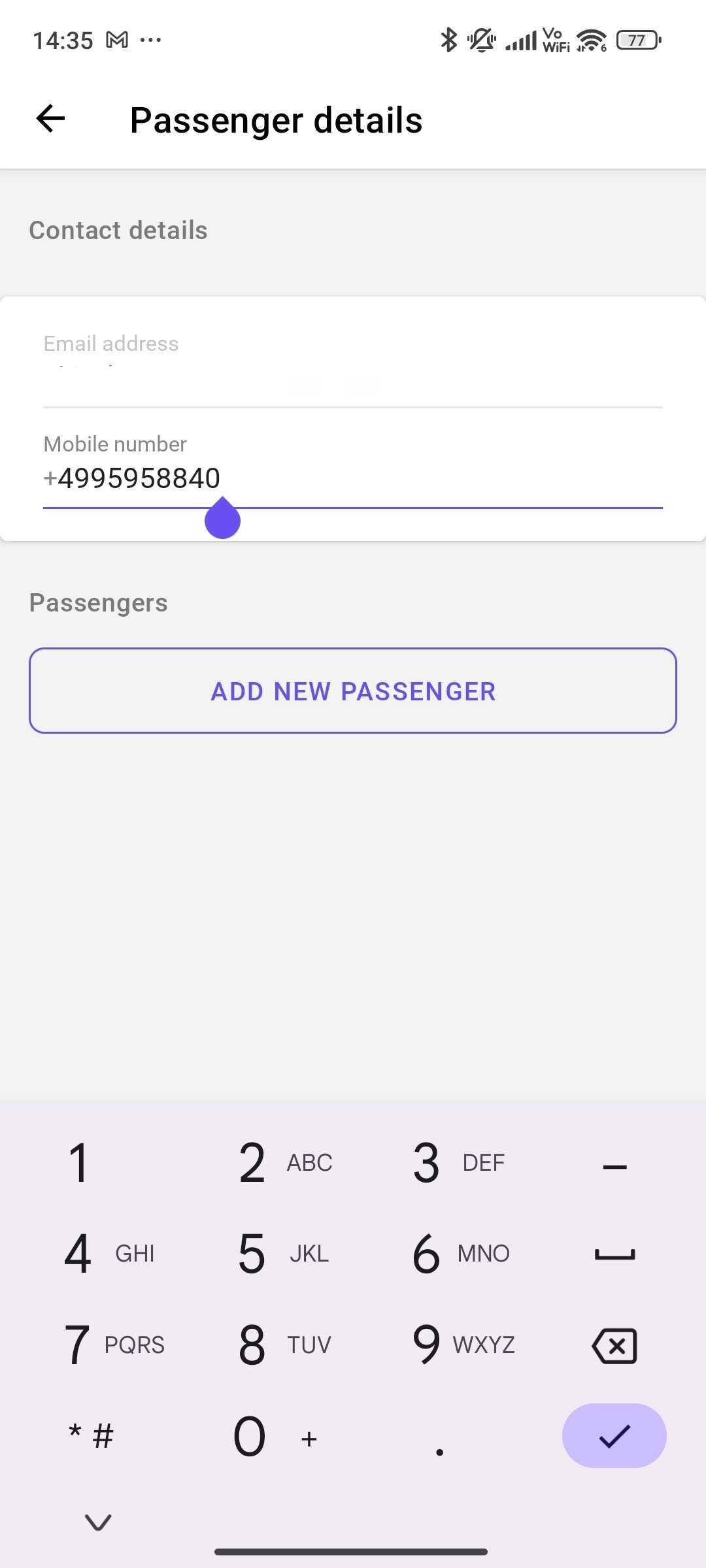Confirm entry with the keyboard checkmark
706x1568 pixels.
pos(614,1435)
